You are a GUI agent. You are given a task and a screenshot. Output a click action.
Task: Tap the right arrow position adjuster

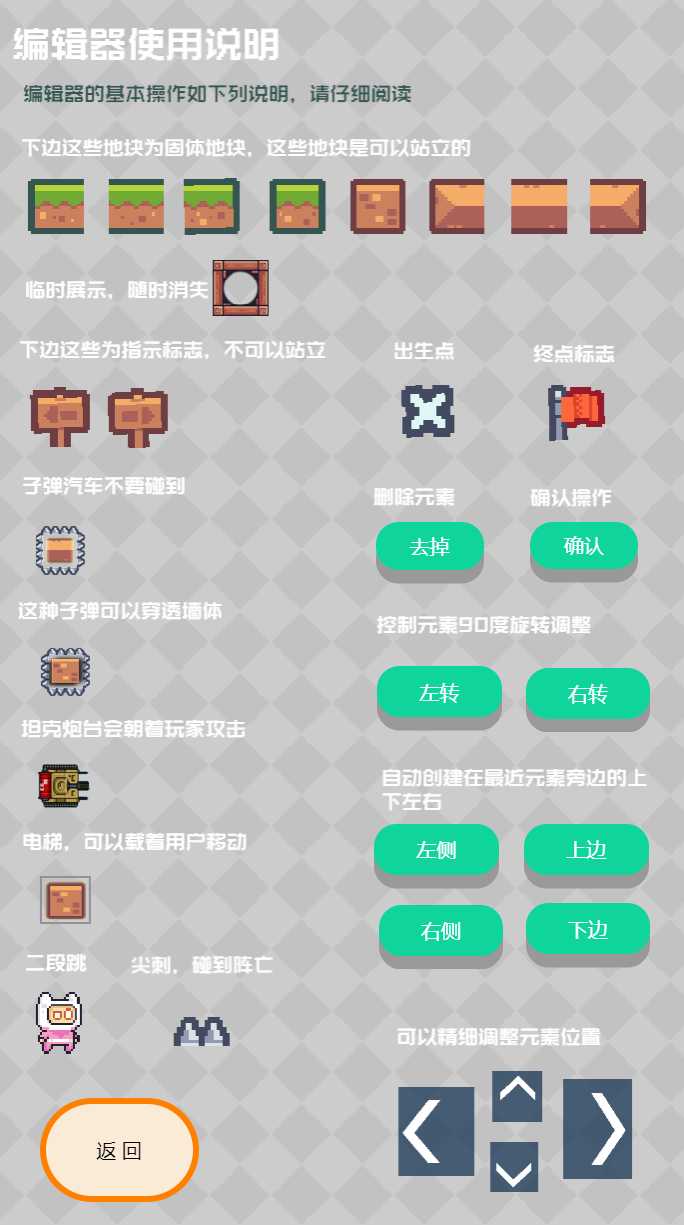[597, 1129]
